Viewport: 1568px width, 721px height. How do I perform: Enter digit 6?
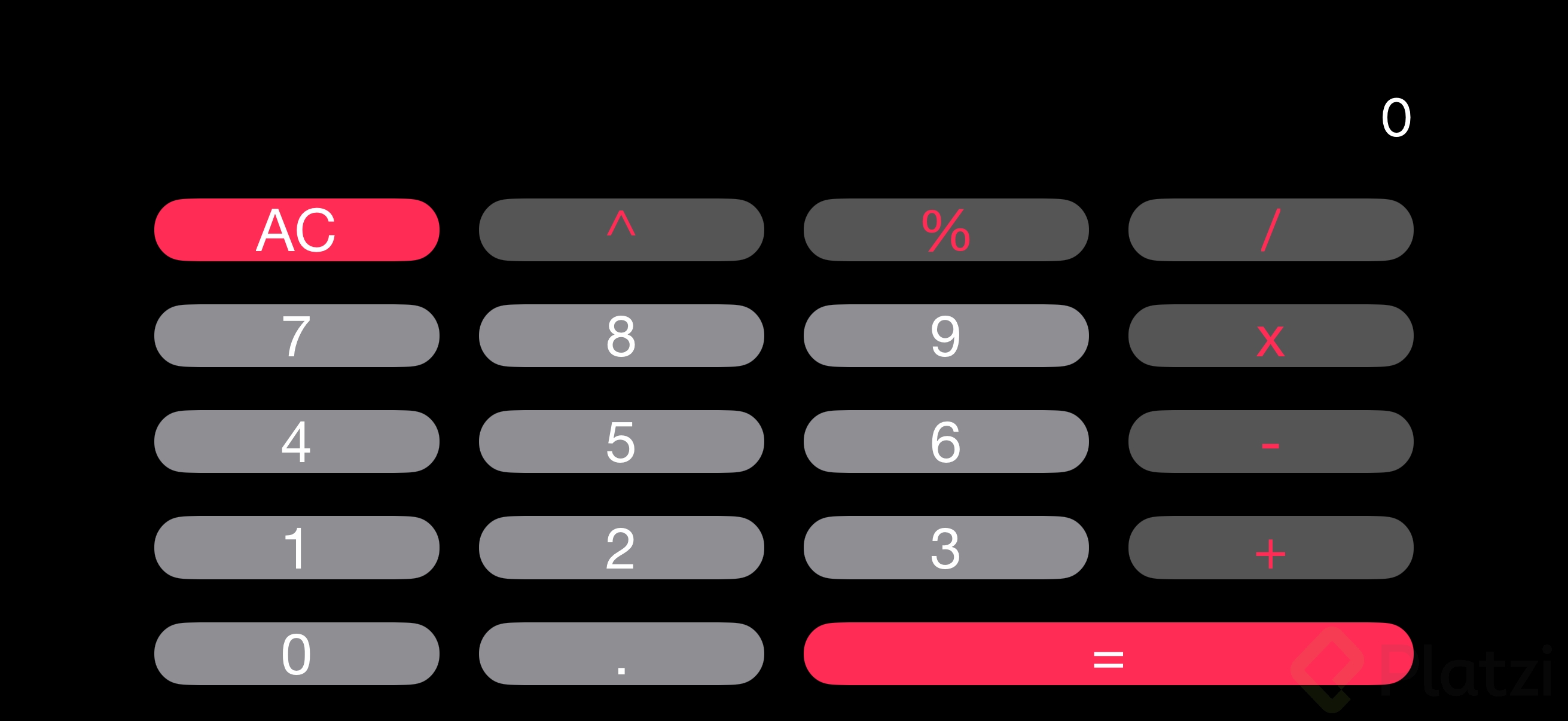point(945,442)
